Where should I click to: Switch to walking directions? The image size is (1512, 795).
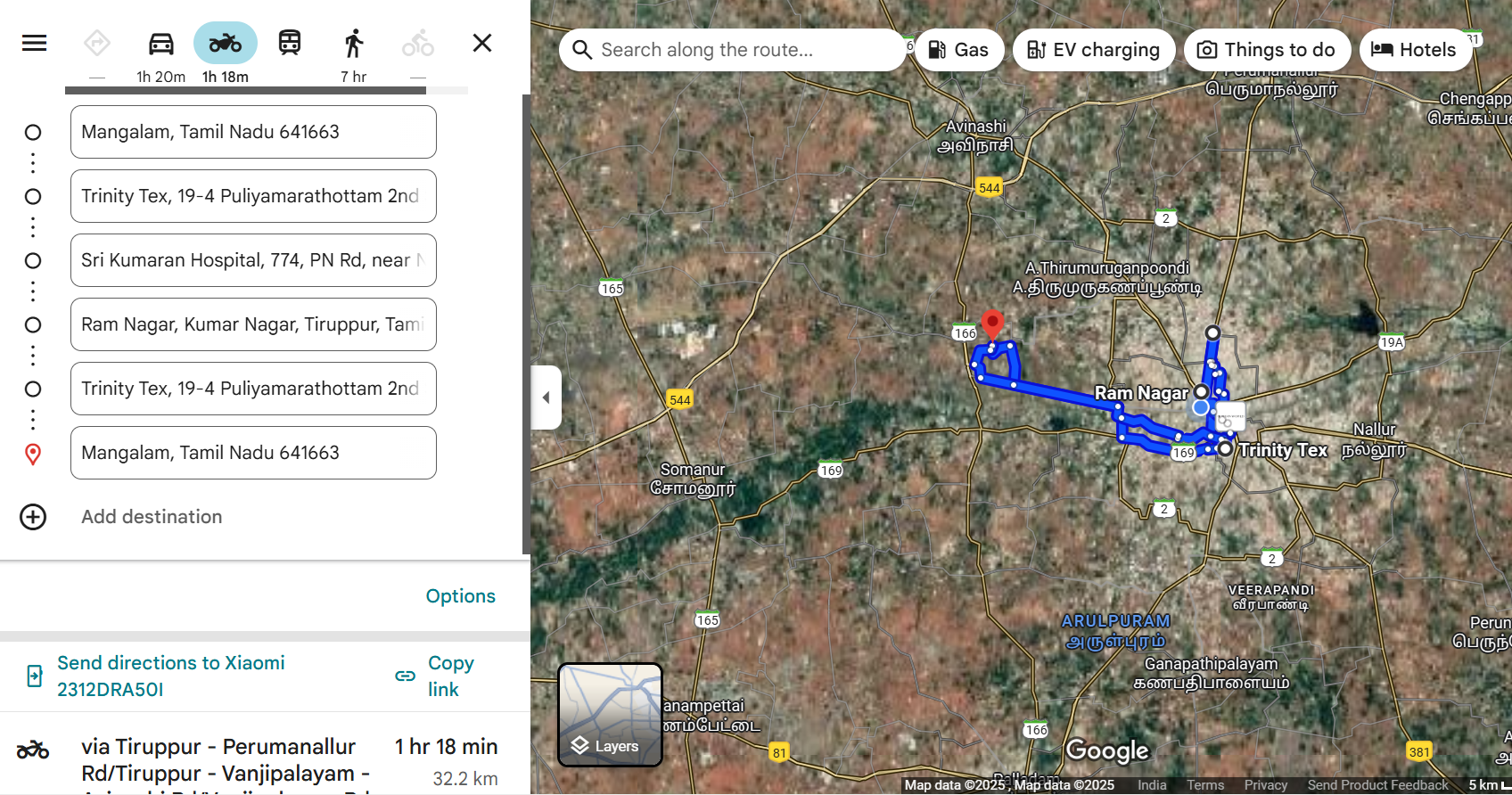click(354, 43)
